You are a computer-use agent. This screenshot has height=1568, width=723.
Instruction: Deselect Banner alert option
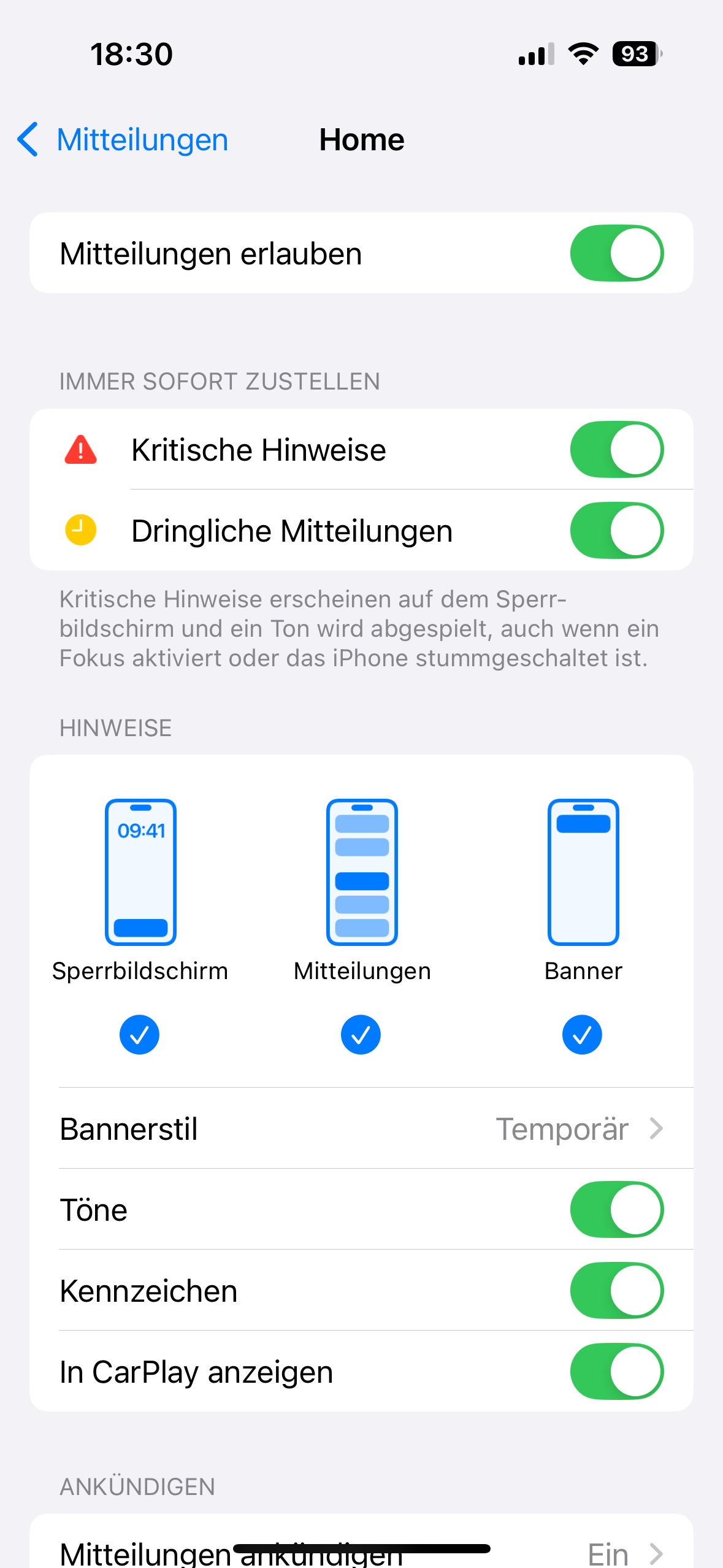point(582,1034)
